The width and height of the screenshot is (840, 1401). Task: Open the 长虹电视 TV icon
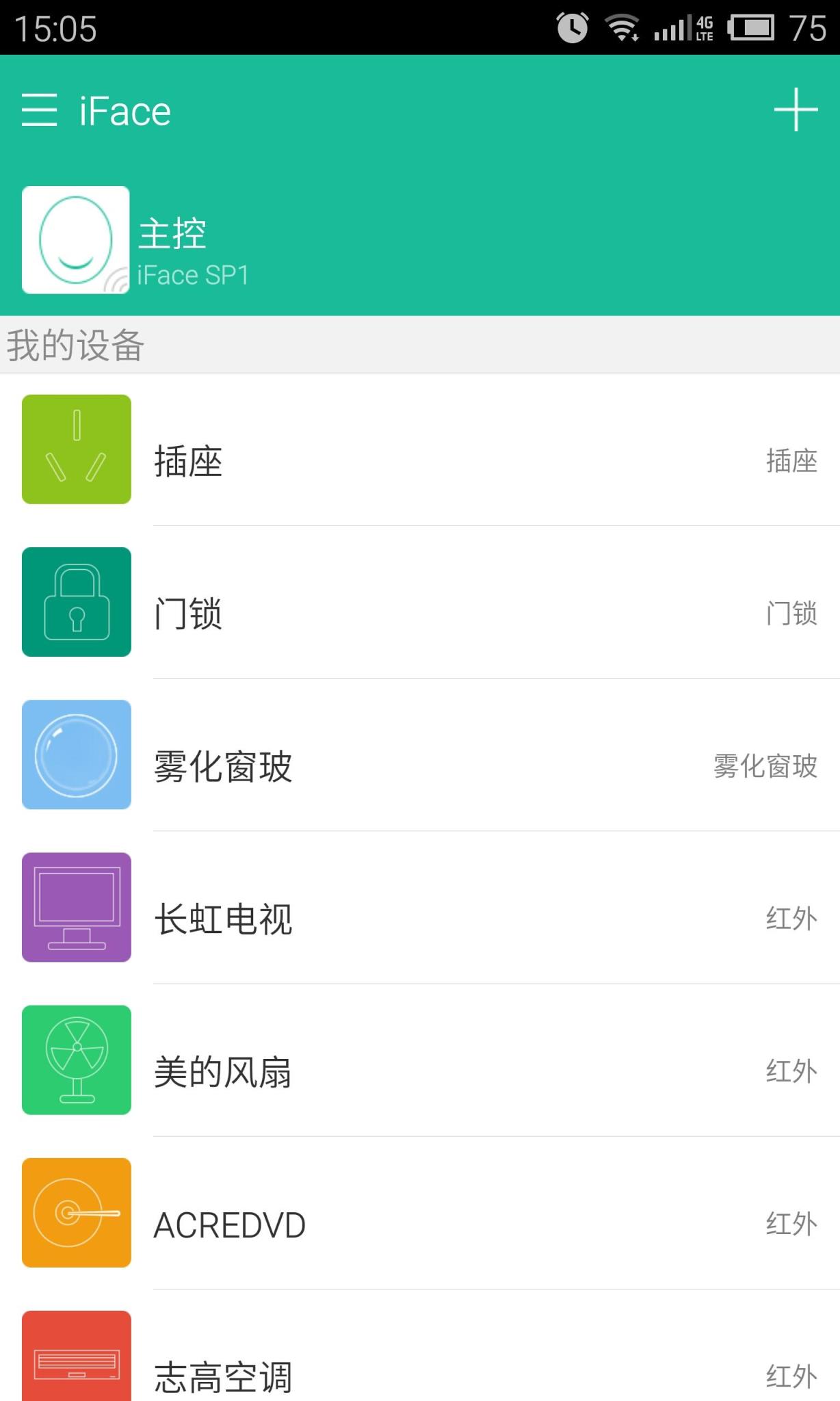(76, 907)
